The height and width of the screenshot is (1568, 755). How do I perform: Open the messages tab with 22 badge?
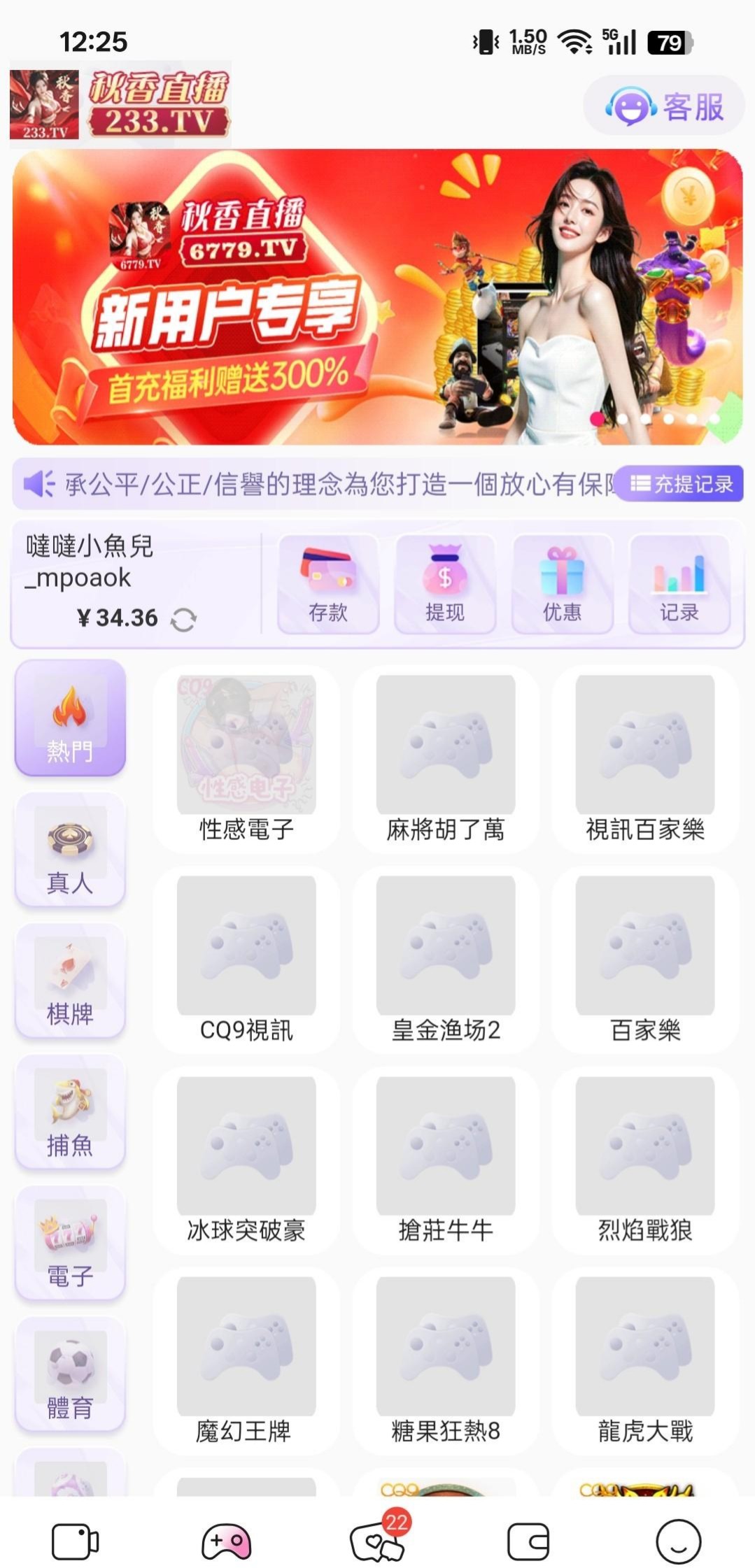(x=378, y=1541)
